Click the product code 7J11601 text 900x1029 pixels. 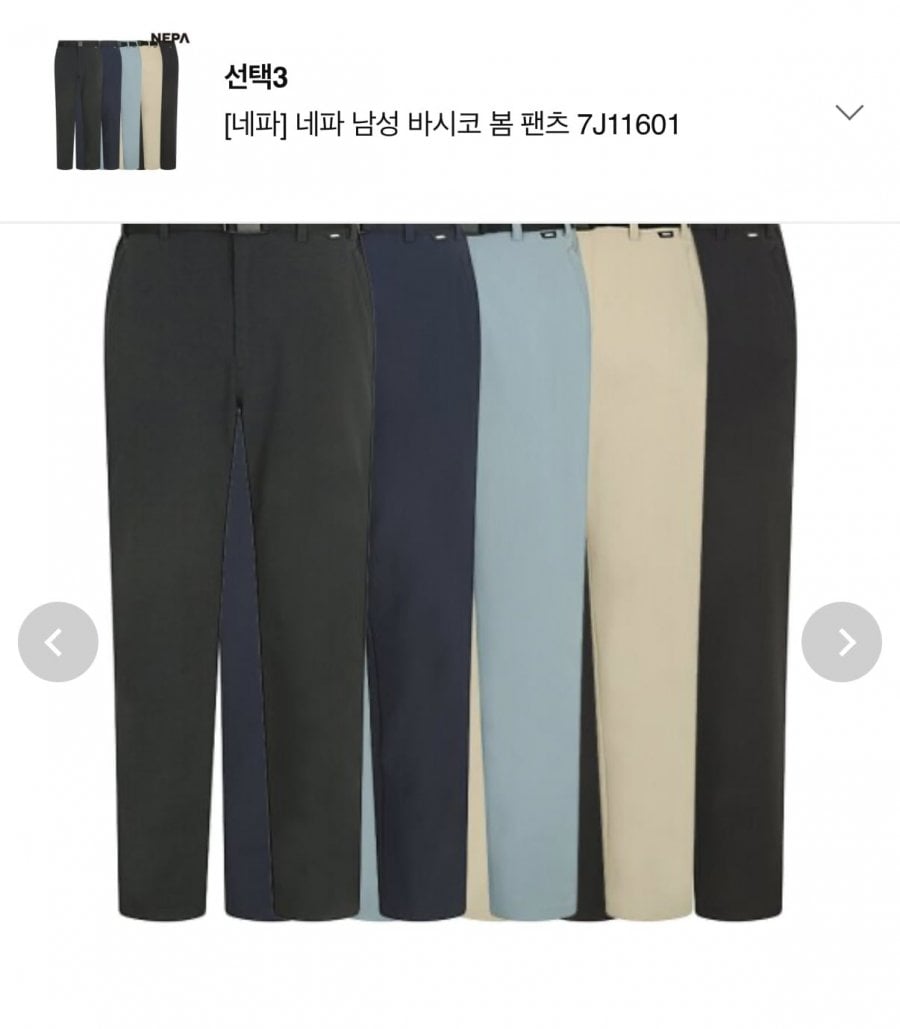coord(626,124)
